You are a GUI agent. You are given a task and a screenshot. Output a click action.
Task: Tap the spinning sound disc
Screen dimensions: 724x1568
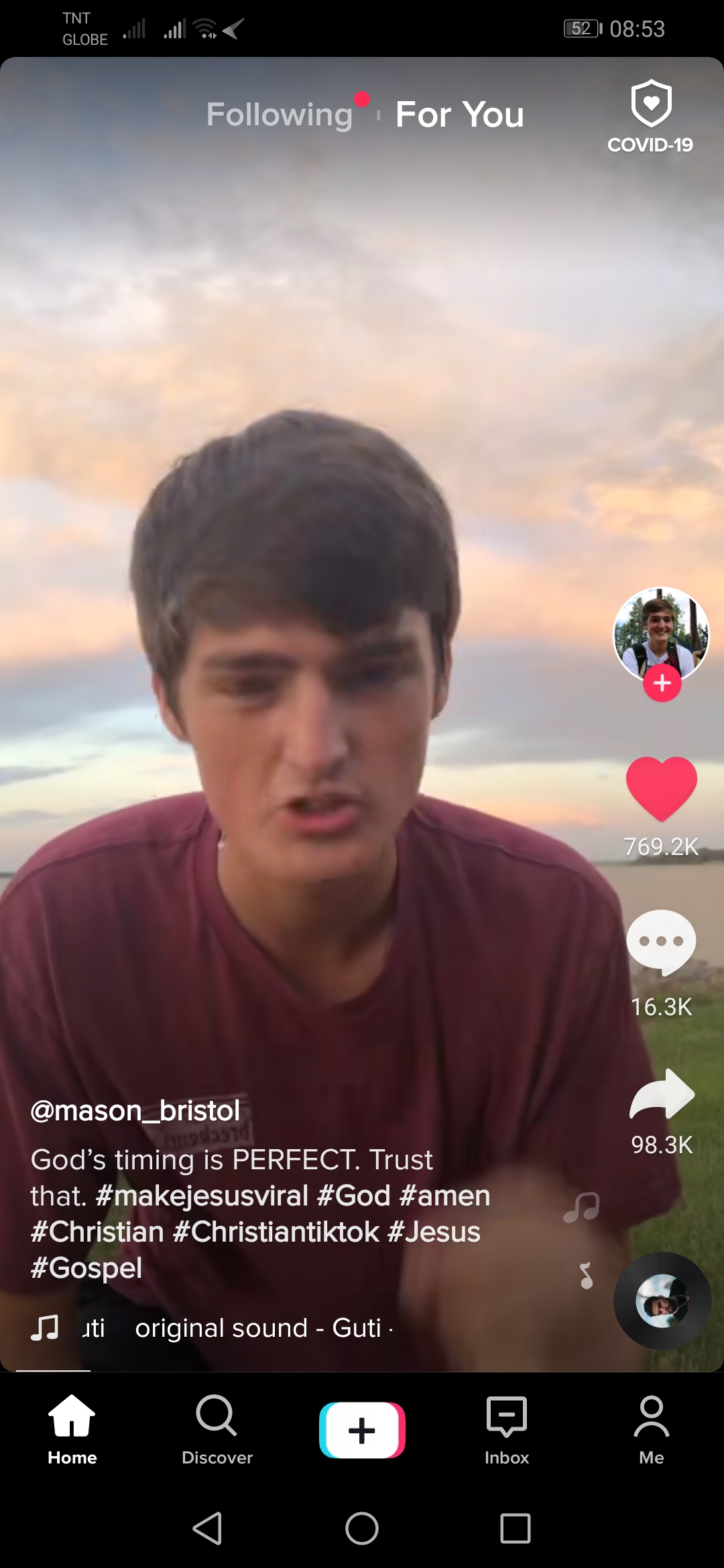662,1301
